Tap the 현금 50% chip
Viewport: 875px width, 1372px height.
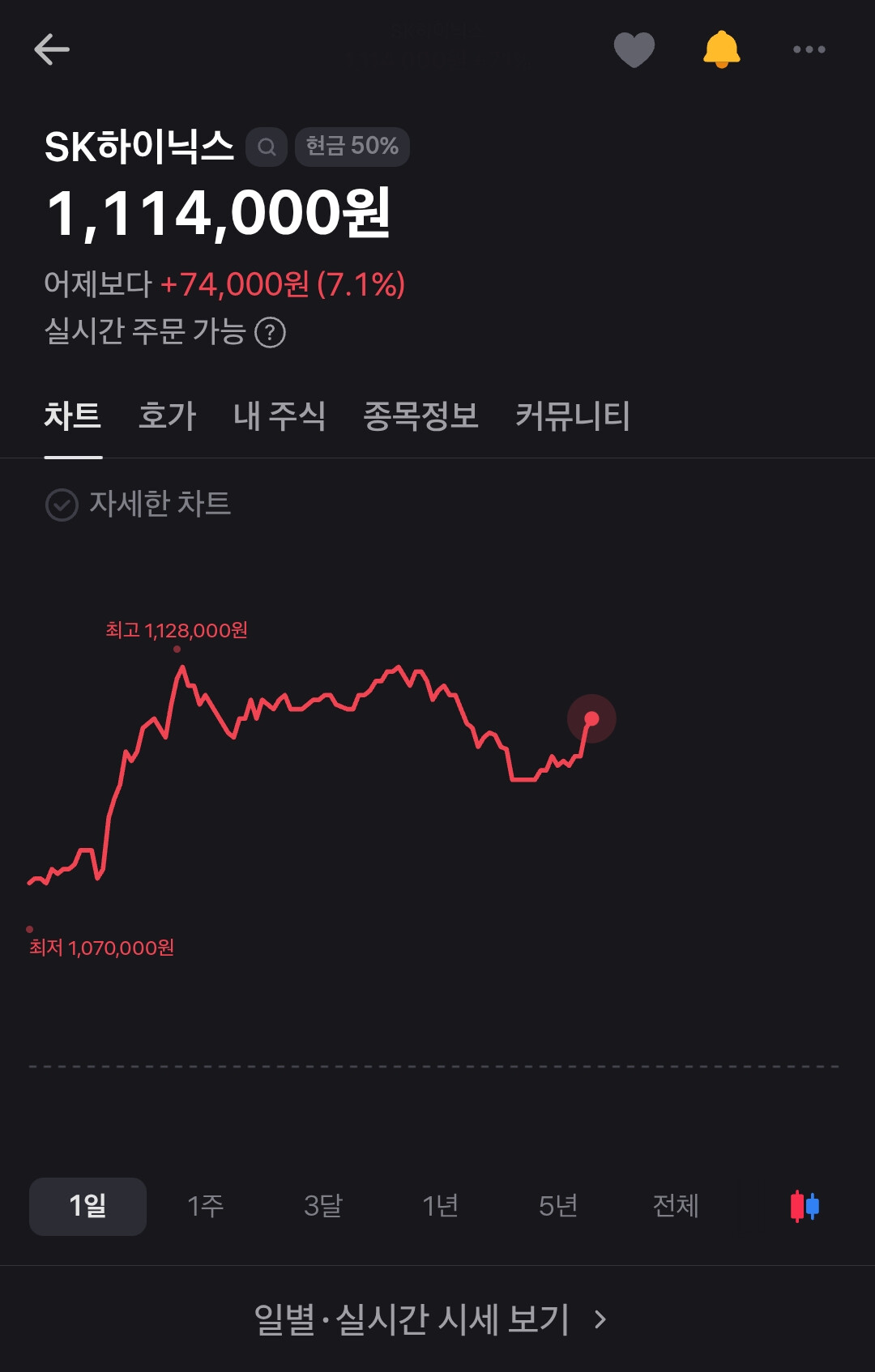352,147
